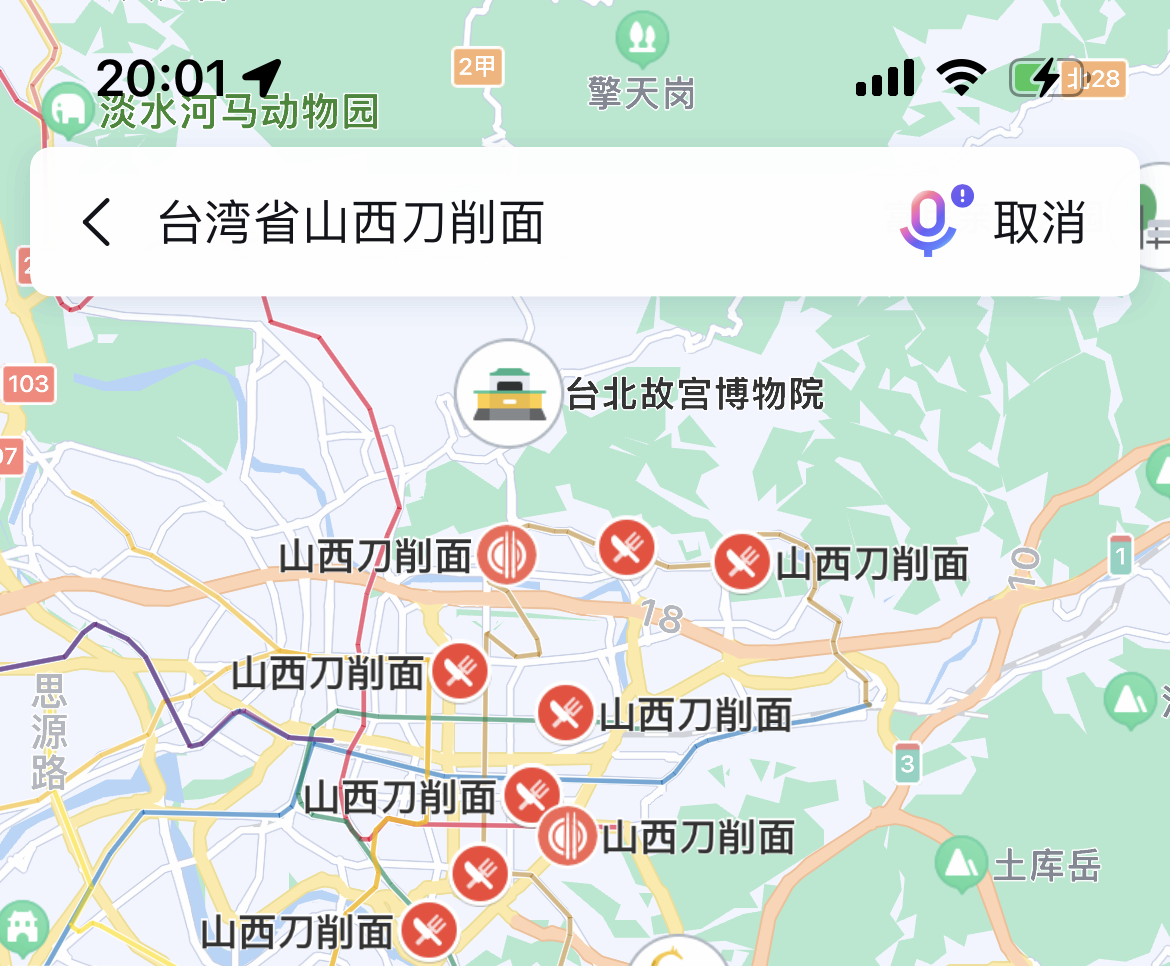Open the 擎天岗 park marker
Screen dimensions: 1170x966
coord(642,38)
